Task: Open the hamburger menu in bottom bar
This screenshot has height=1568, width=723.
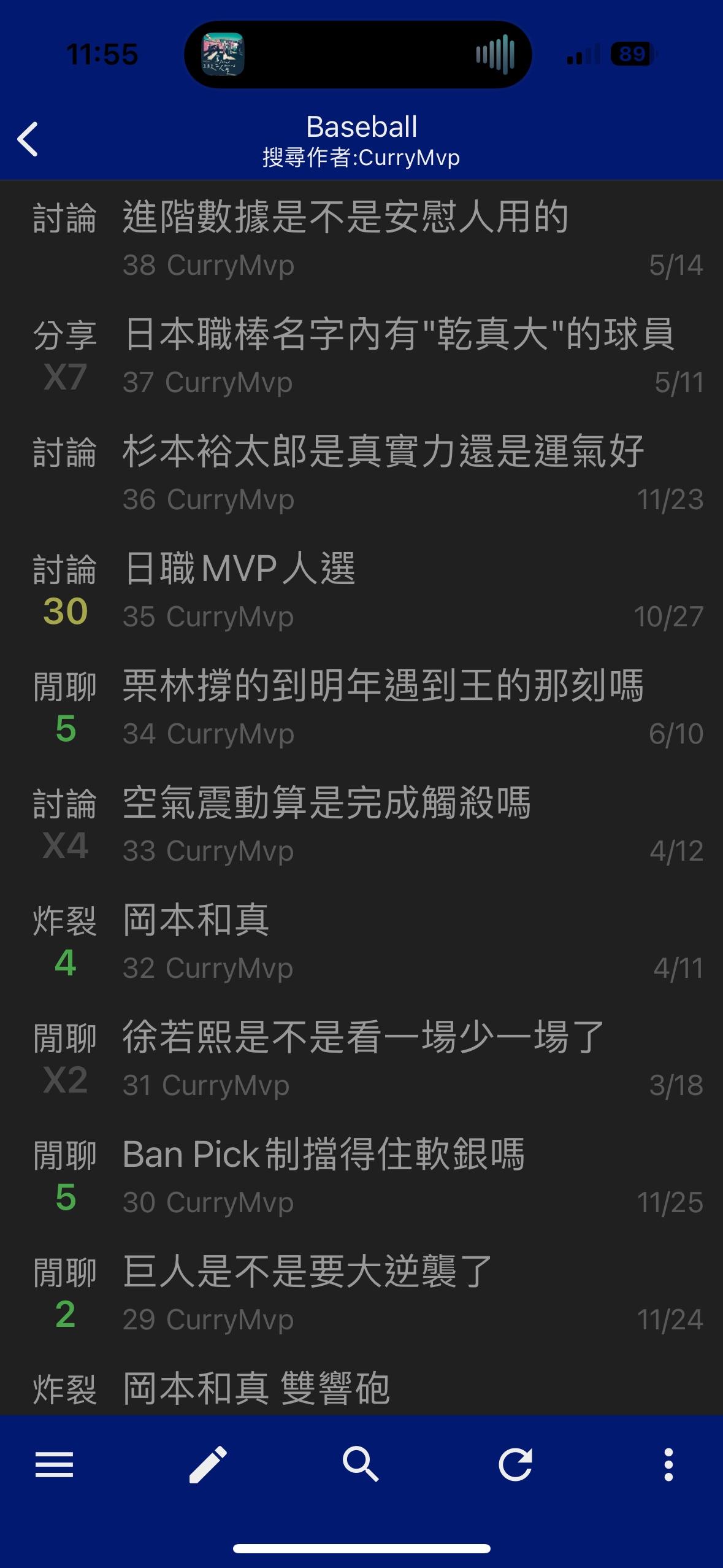Action: click(x=54, y=1466)
